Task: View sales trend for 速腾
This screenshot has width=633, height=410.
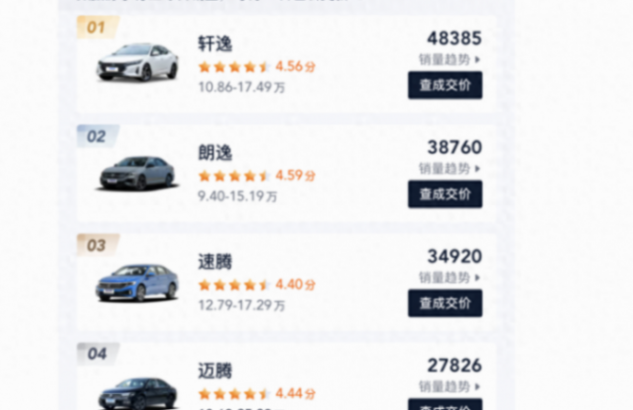Action: [x=449, y=278]
